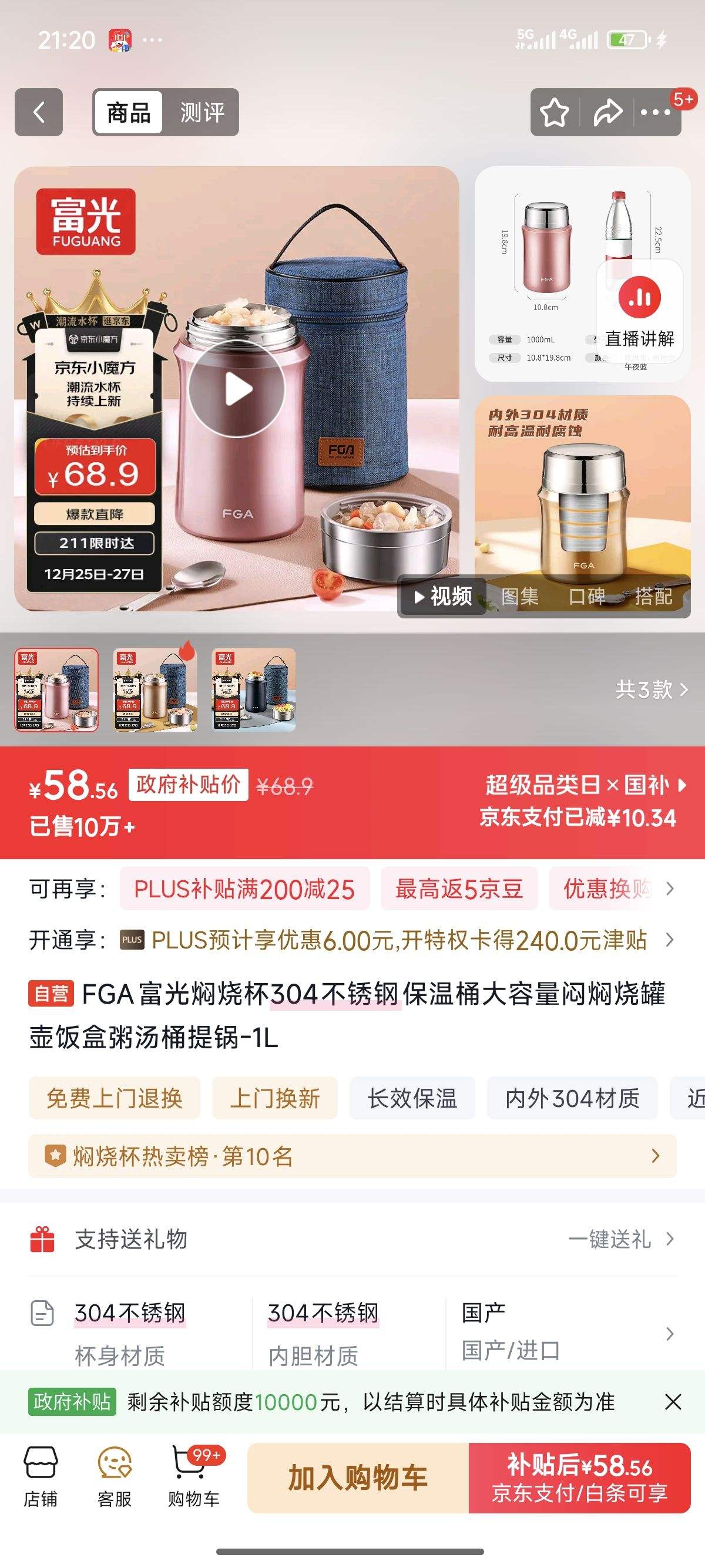Switch to the 图集 media tab

(521, 597)
